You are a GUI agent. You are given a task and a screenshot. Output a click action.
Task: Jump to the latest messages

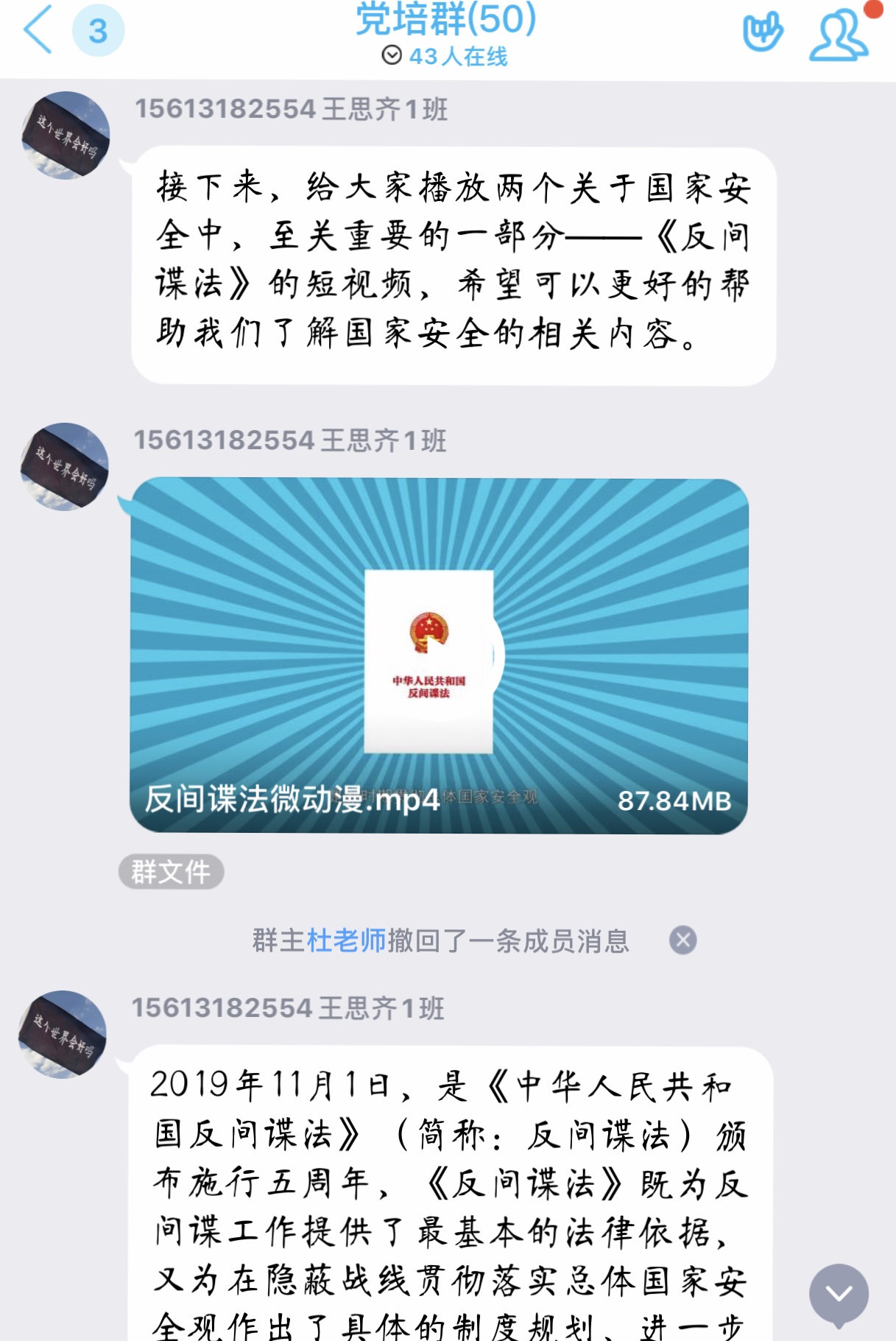838,1294
